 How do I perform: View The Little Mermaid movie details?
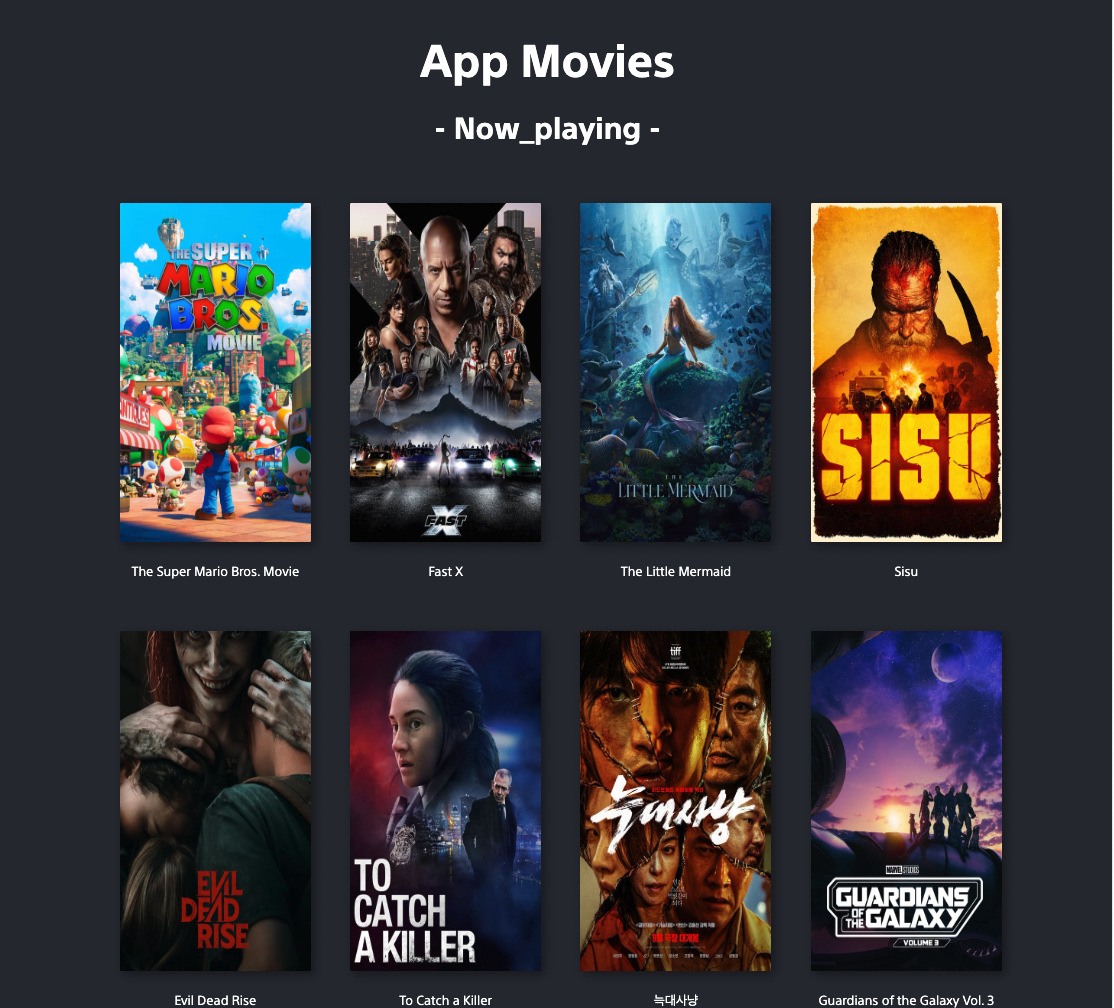point(675,372)
